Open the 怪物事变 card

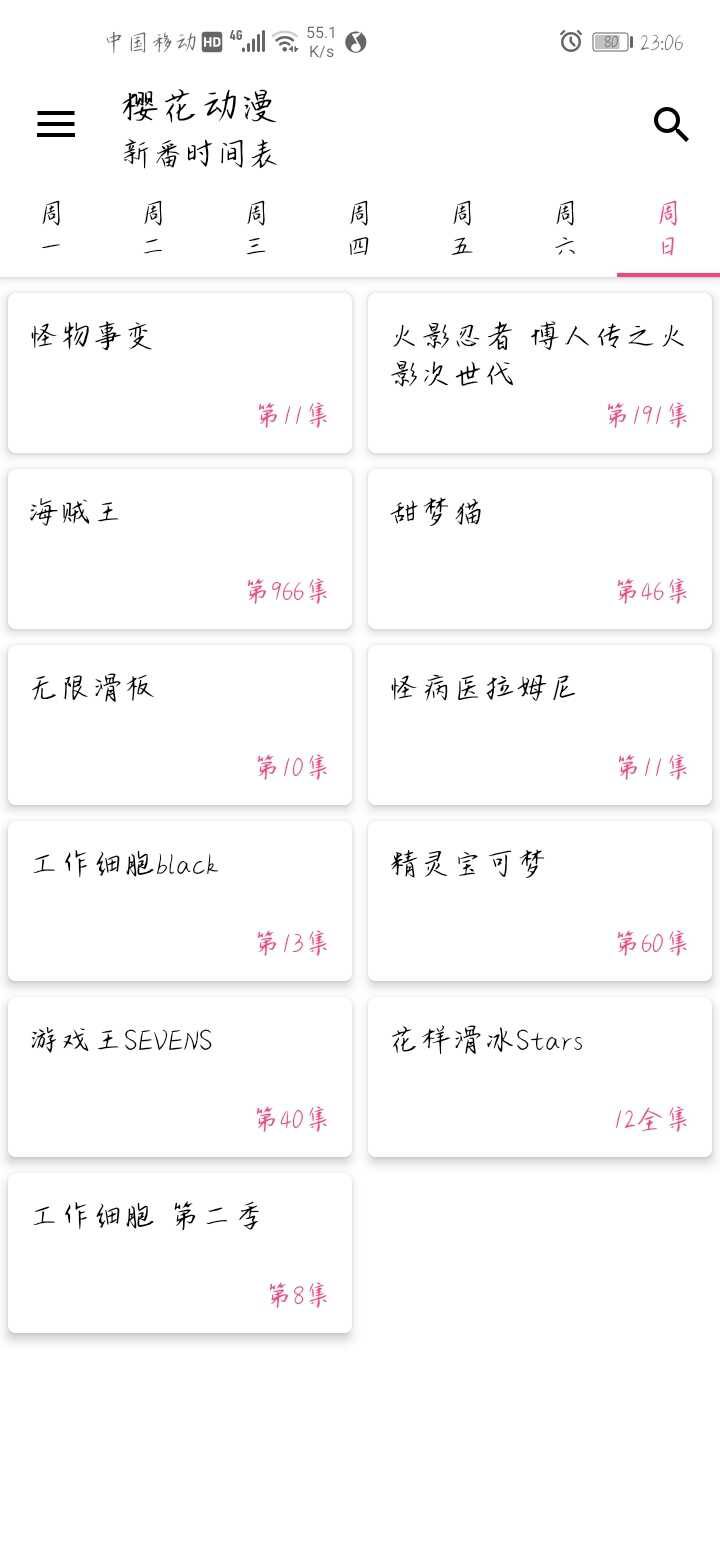coord(180,373)
